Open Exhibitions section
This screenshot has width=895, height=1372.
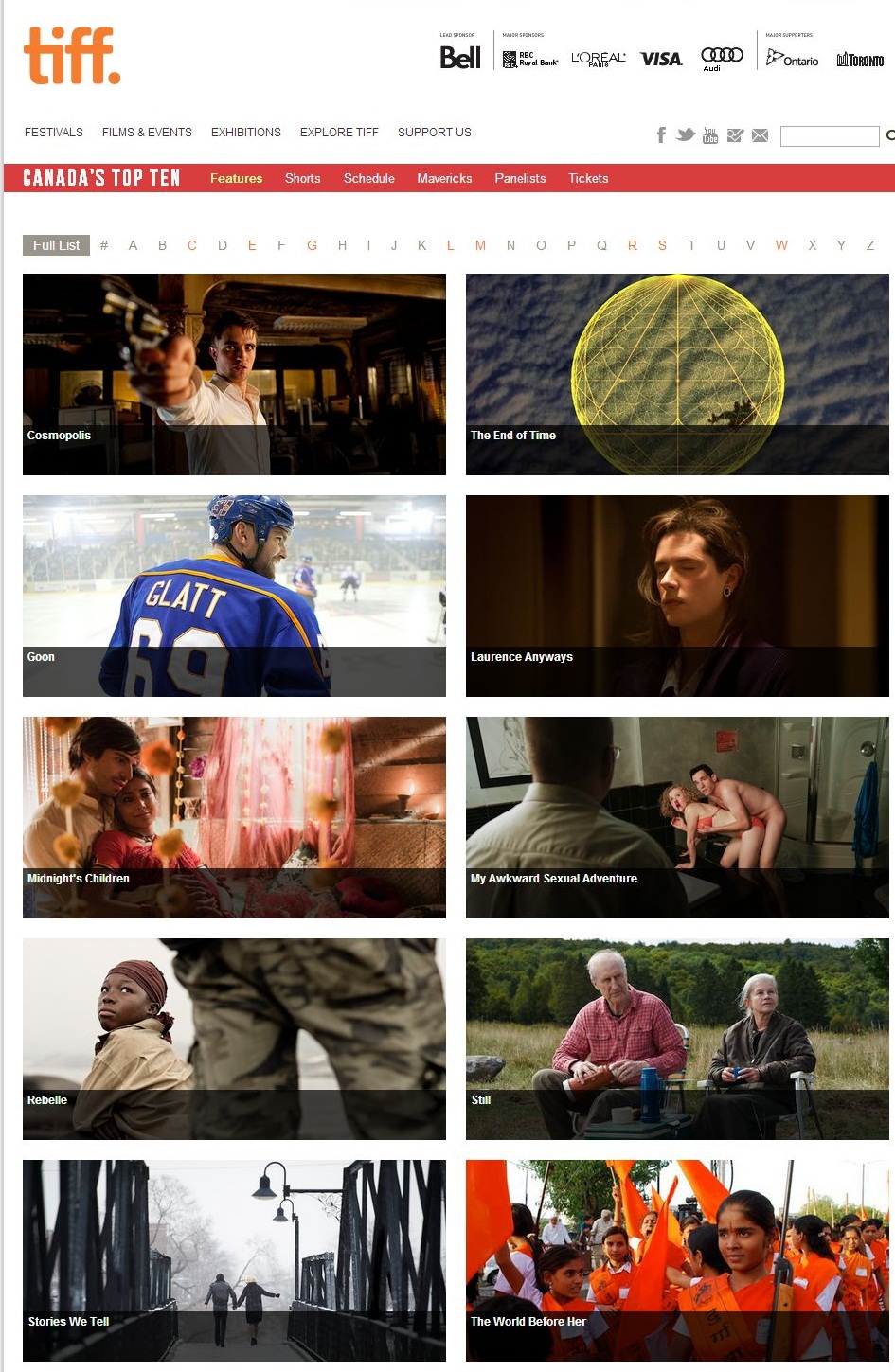246,133
